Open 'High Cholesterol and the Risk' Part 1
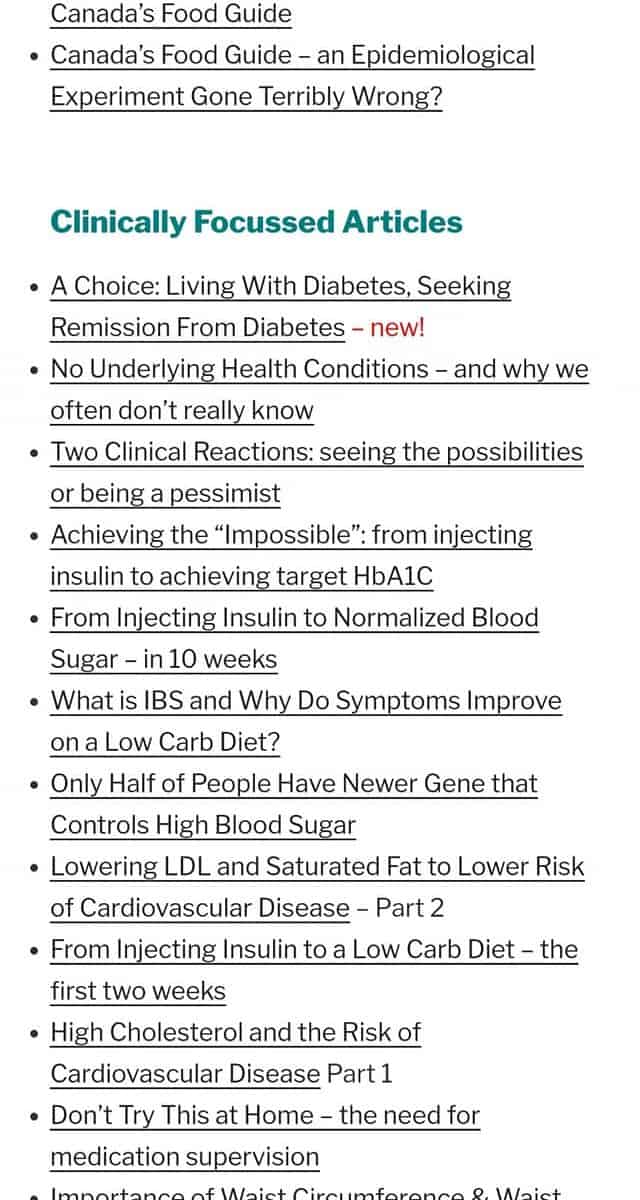This screenshot has width=640, height=1200. [236, 1053]
